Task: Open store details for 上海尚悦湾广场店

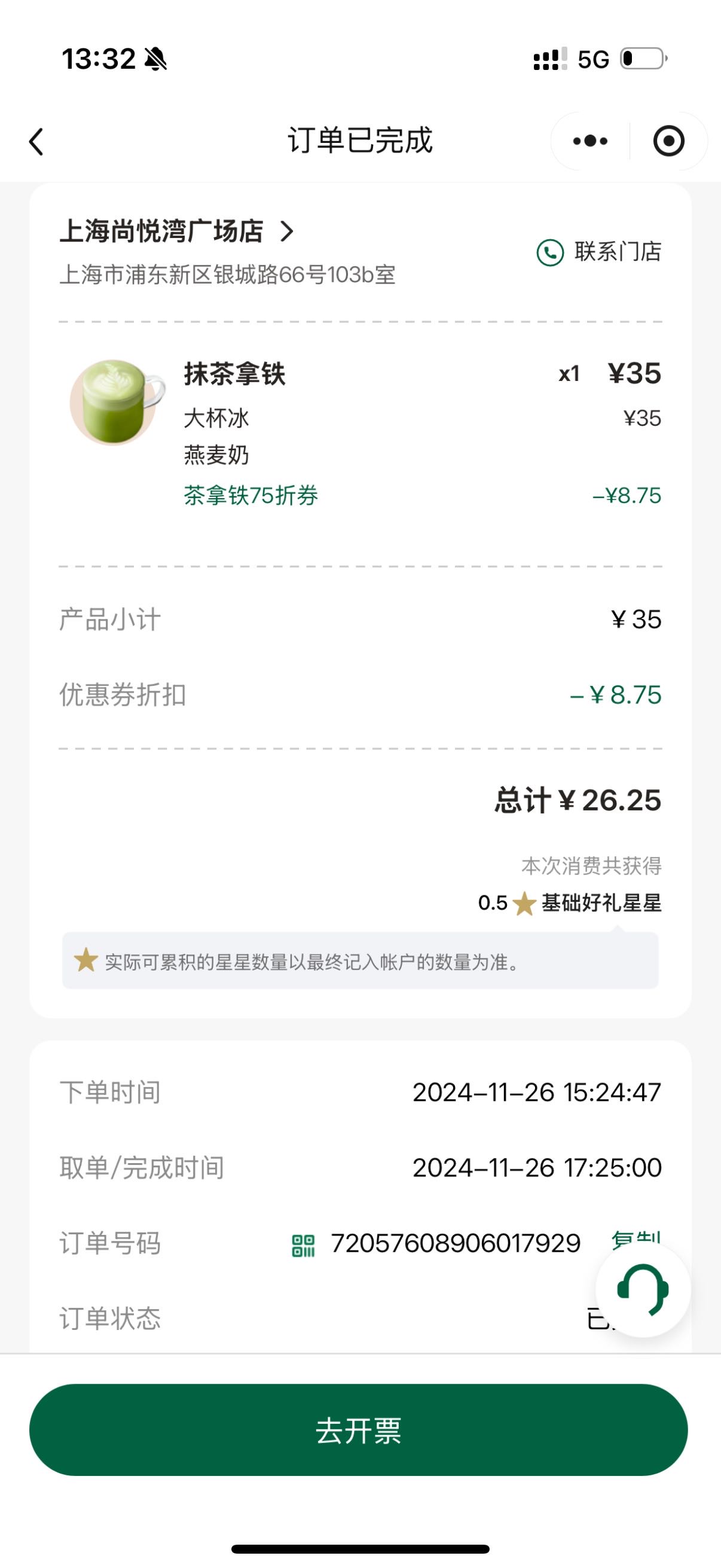Action: (x=176, y=231)
